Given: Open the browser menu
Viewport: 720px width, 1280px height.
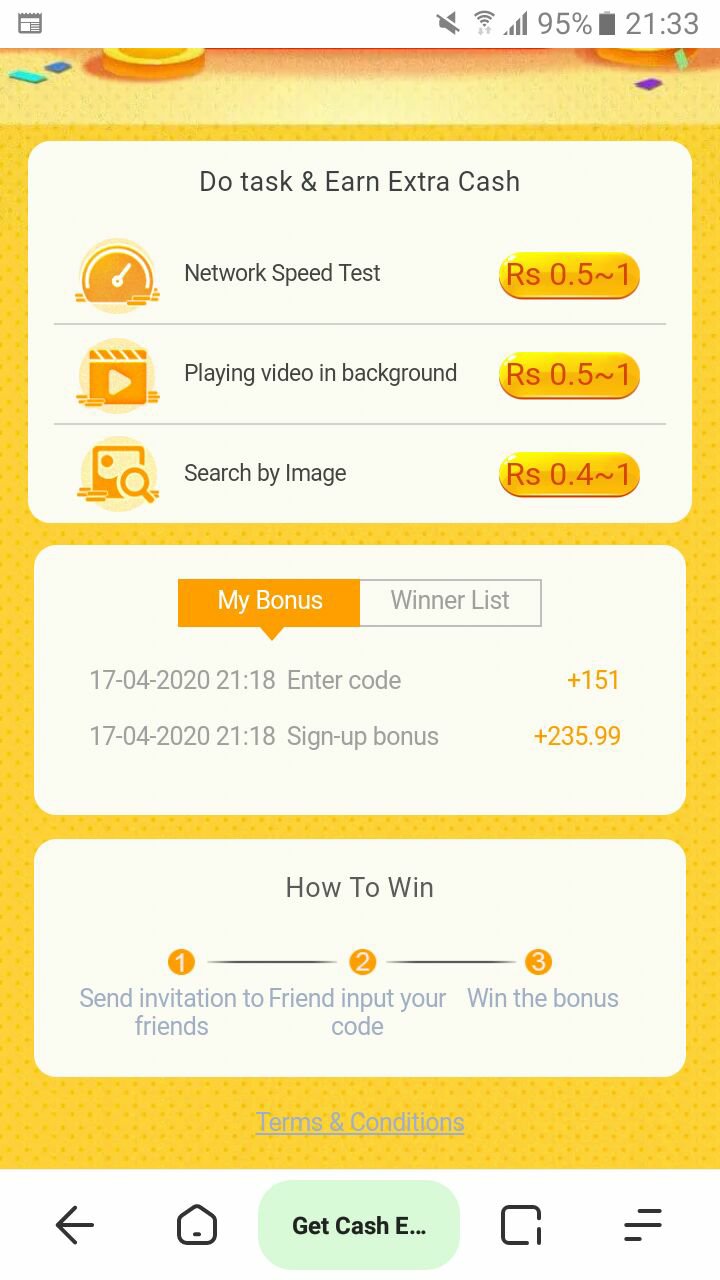Looking at the screenshot, I should tap(643, 1225).
